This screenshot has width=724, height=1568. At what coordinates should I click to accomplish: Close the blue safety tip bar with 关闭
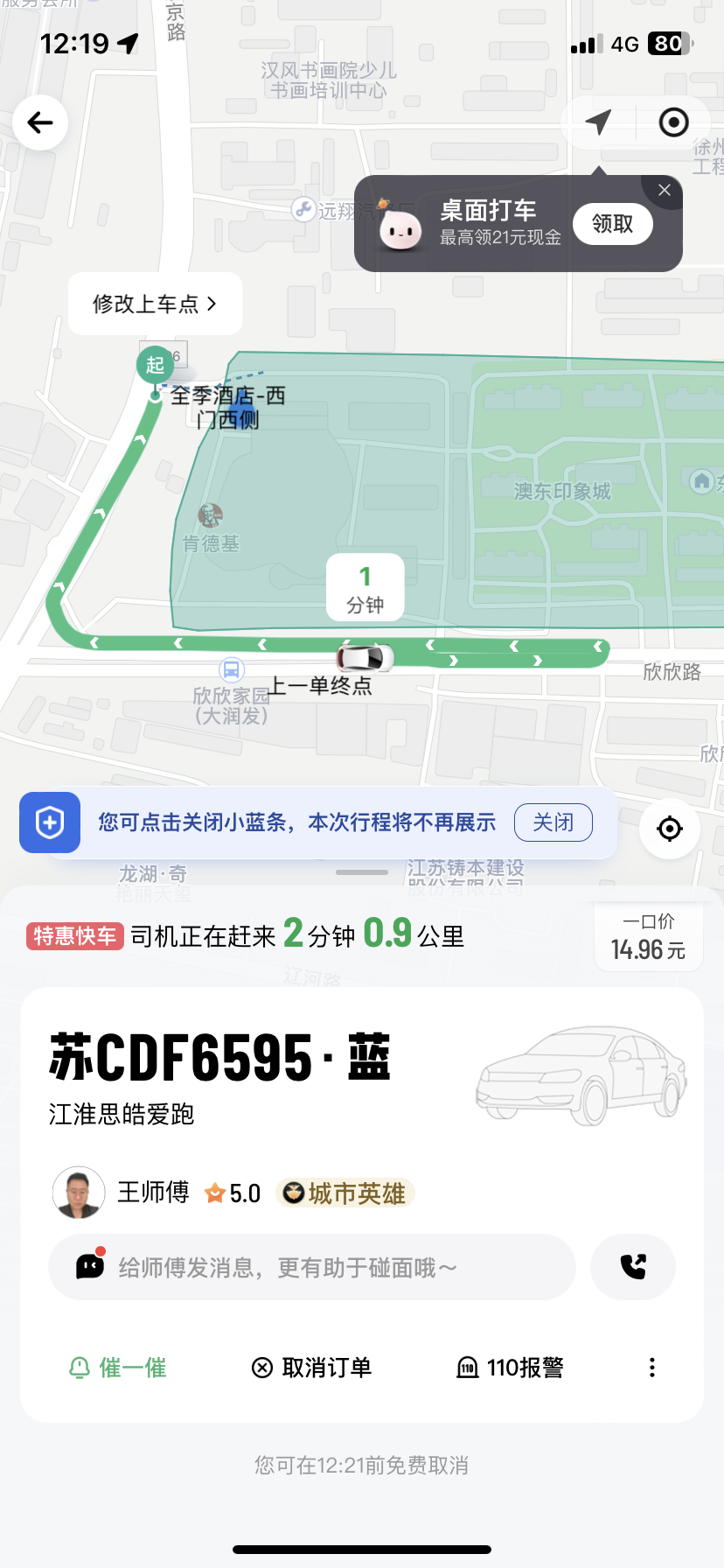(x=553, y=822)
